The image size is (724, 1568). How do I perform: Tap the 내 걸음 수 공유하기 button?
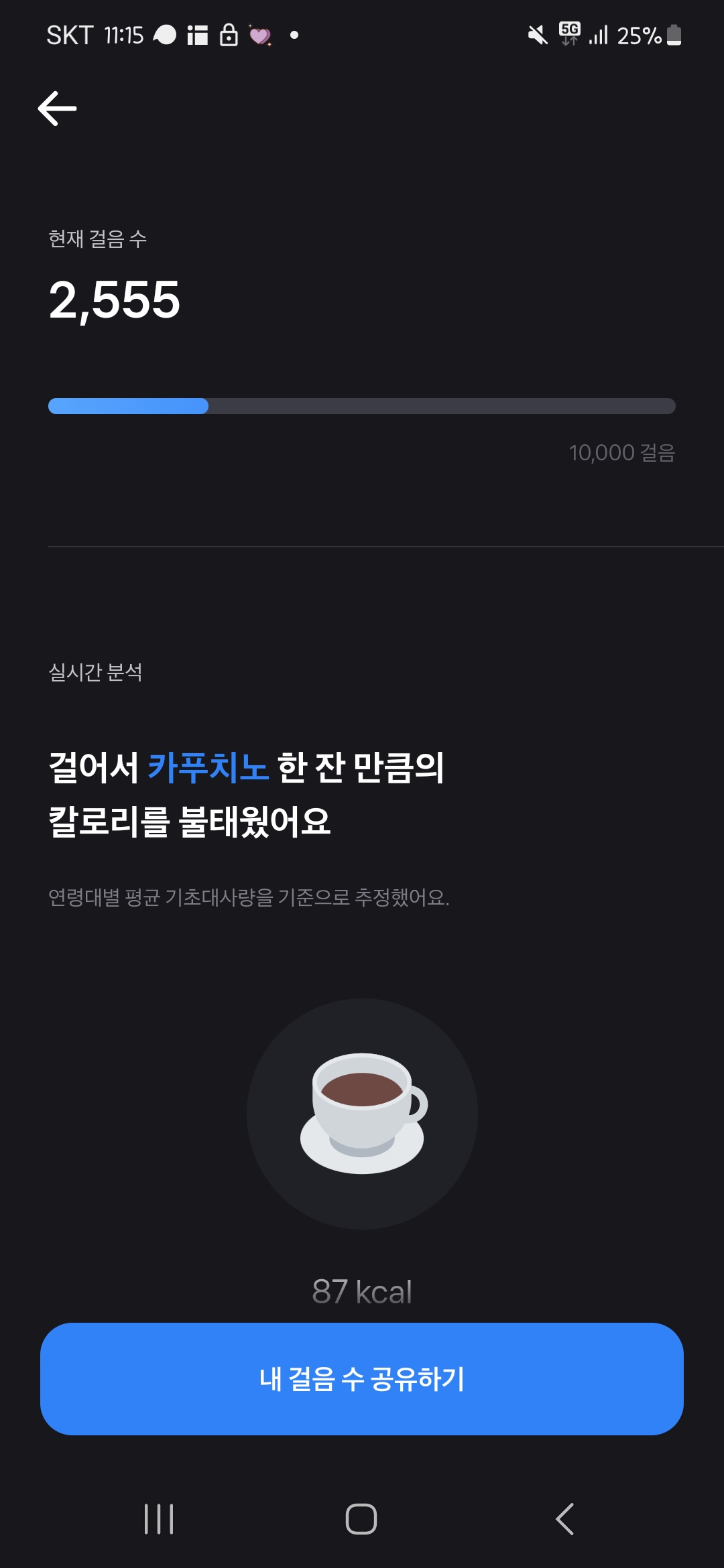tap(362, 1378)
